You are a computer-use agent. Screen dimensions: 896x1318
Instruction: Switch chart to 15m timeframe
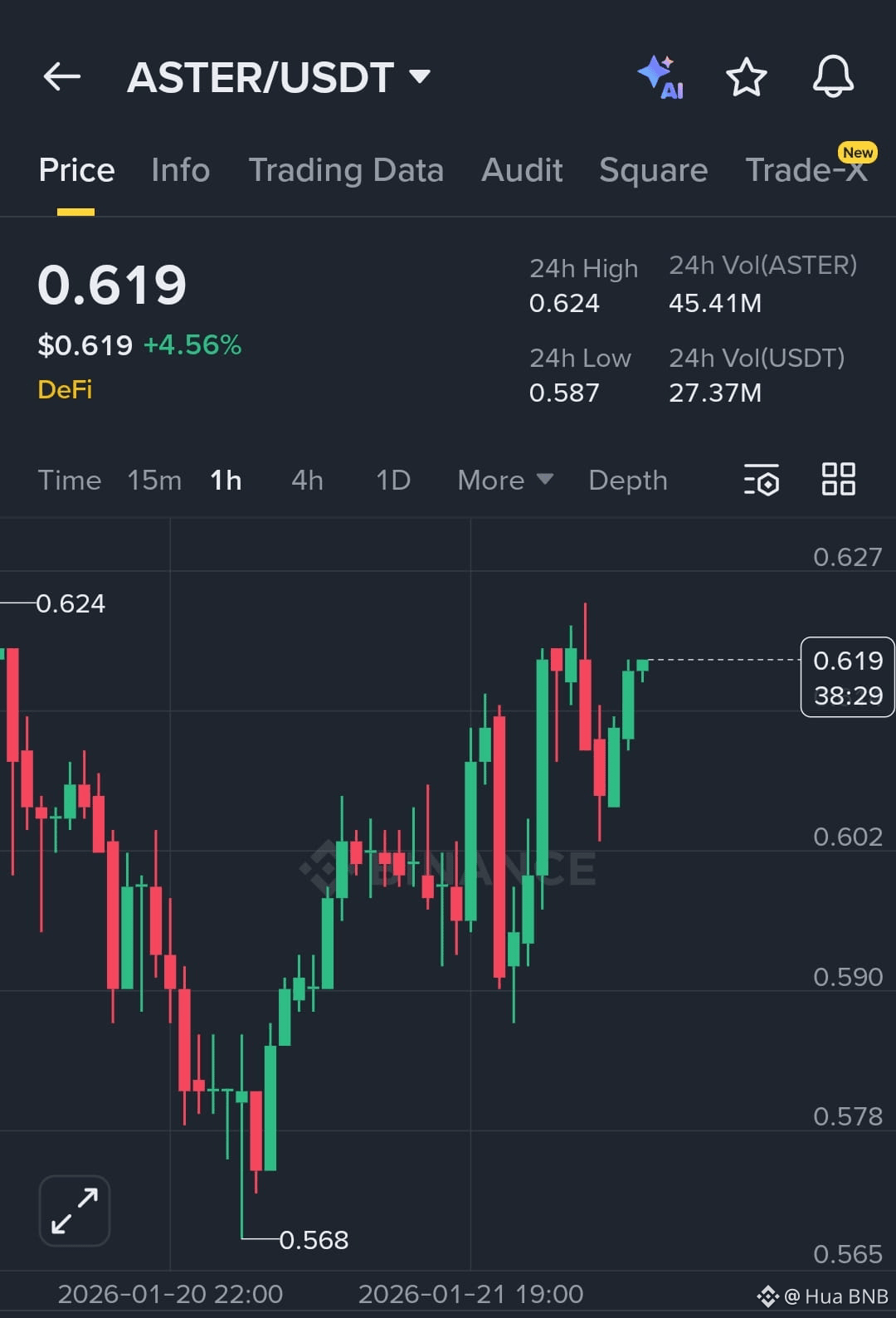[x=154, y=480]
